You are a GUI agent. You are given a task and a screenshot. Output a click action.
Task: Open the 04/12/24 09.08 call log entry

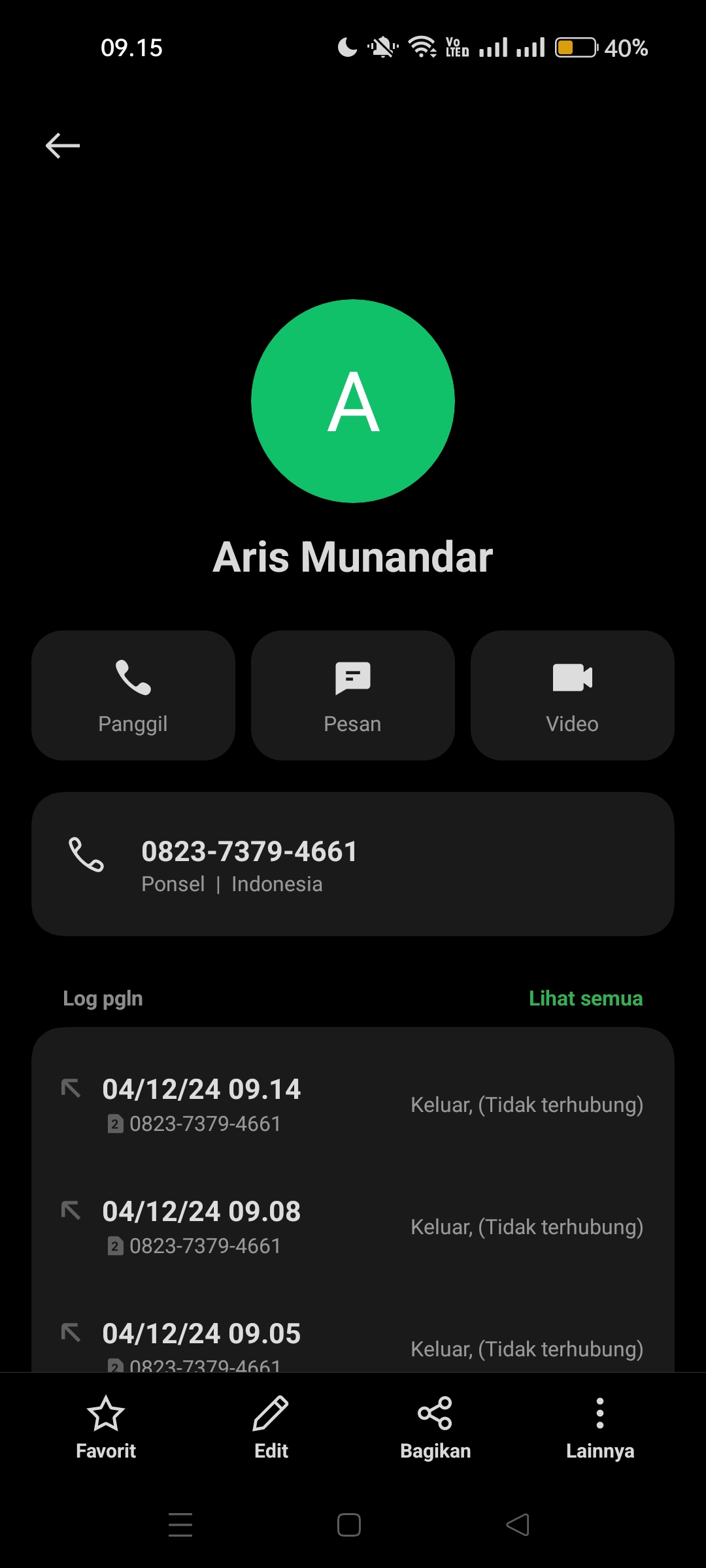[x=353, y=1227]
